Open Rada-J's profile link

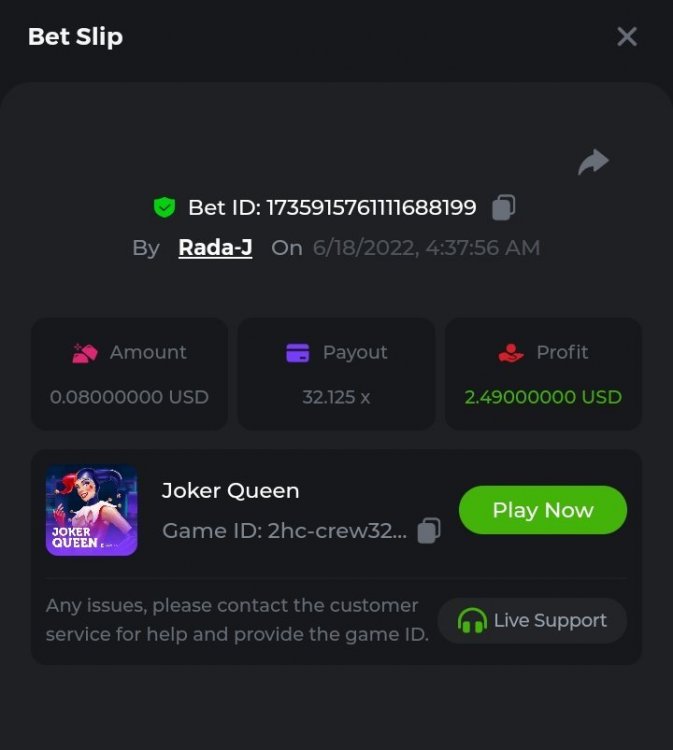pyautogui.click(x=215, y=248)
